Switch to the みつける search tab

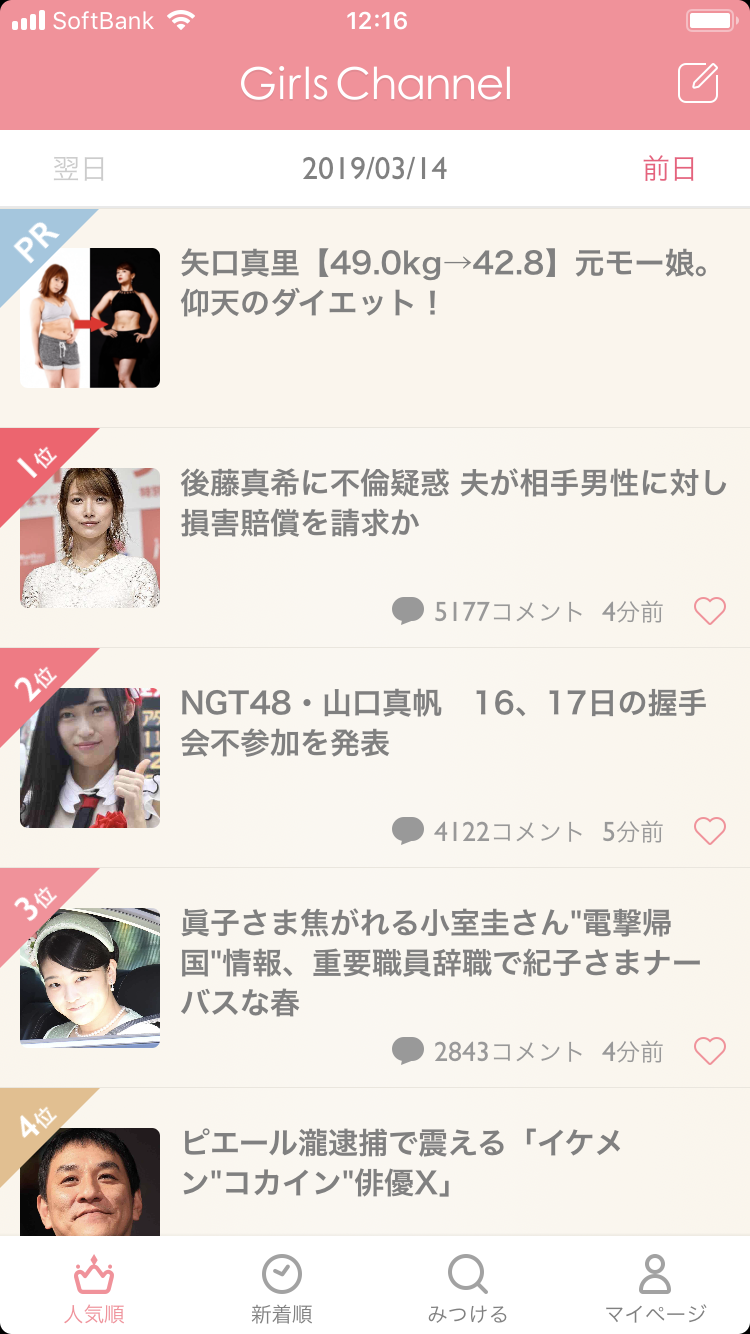(x=468, y=1287)
